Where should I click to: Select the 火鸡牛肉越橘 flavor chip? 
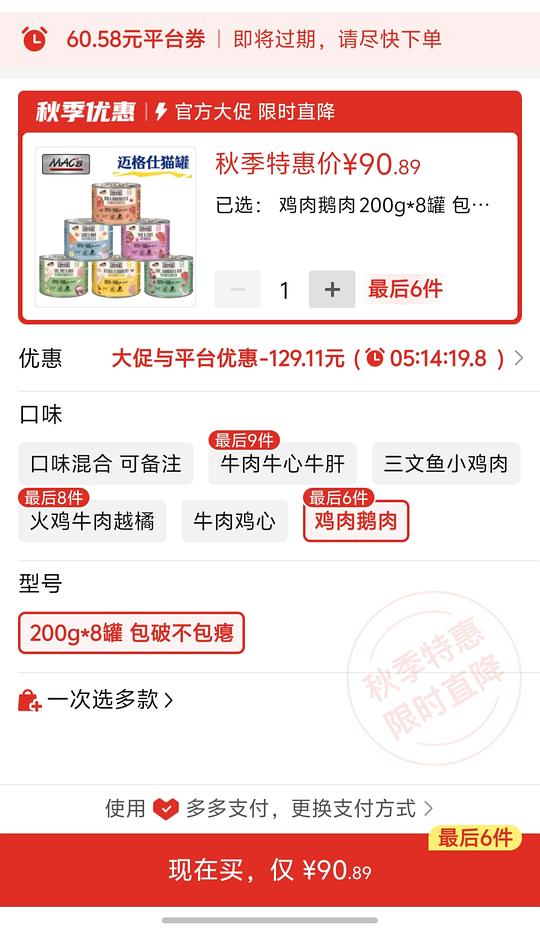(92, 521)
